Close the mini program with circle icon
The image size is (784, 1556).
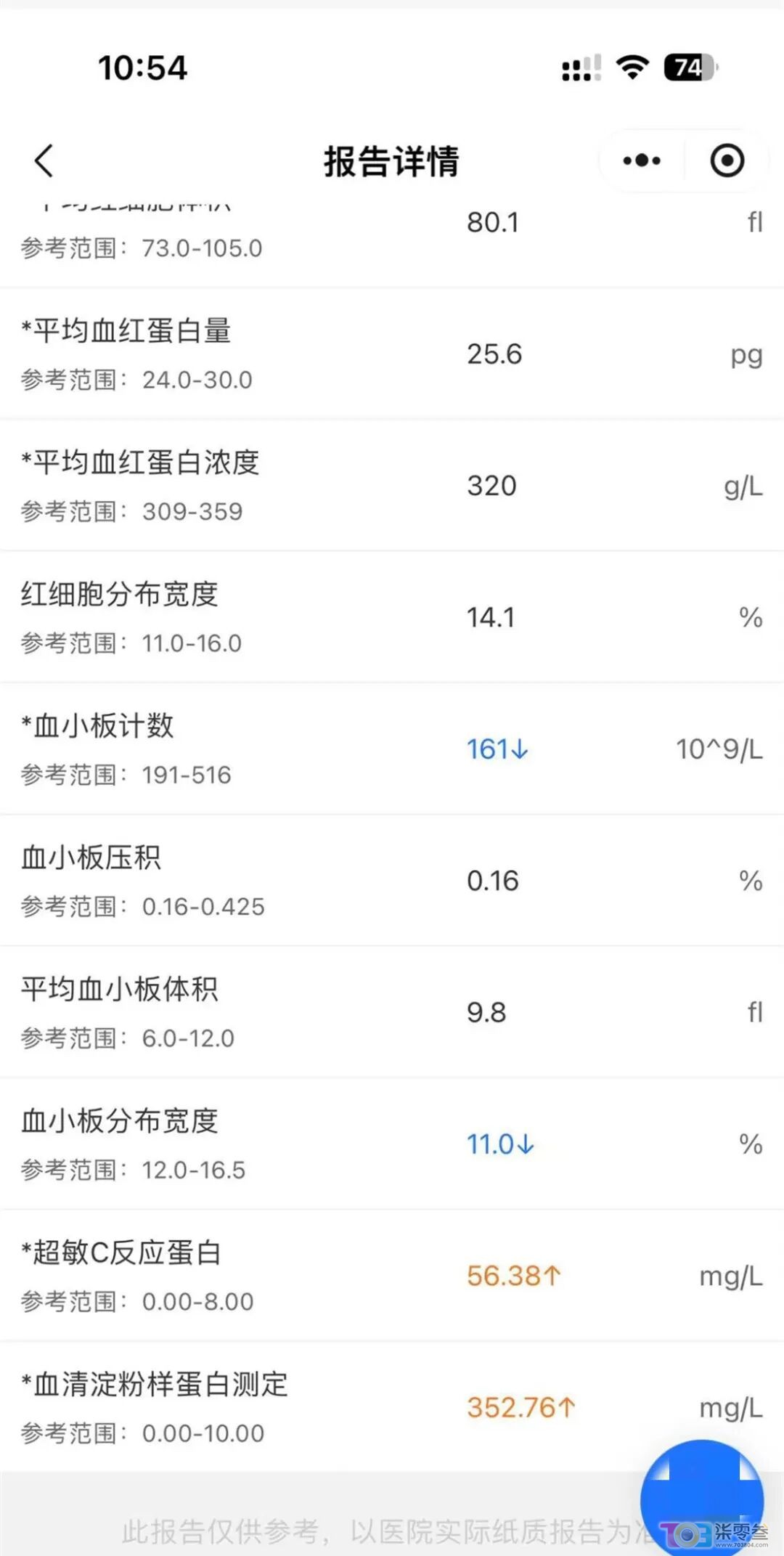pyautogui.click(x=727, y=160)
